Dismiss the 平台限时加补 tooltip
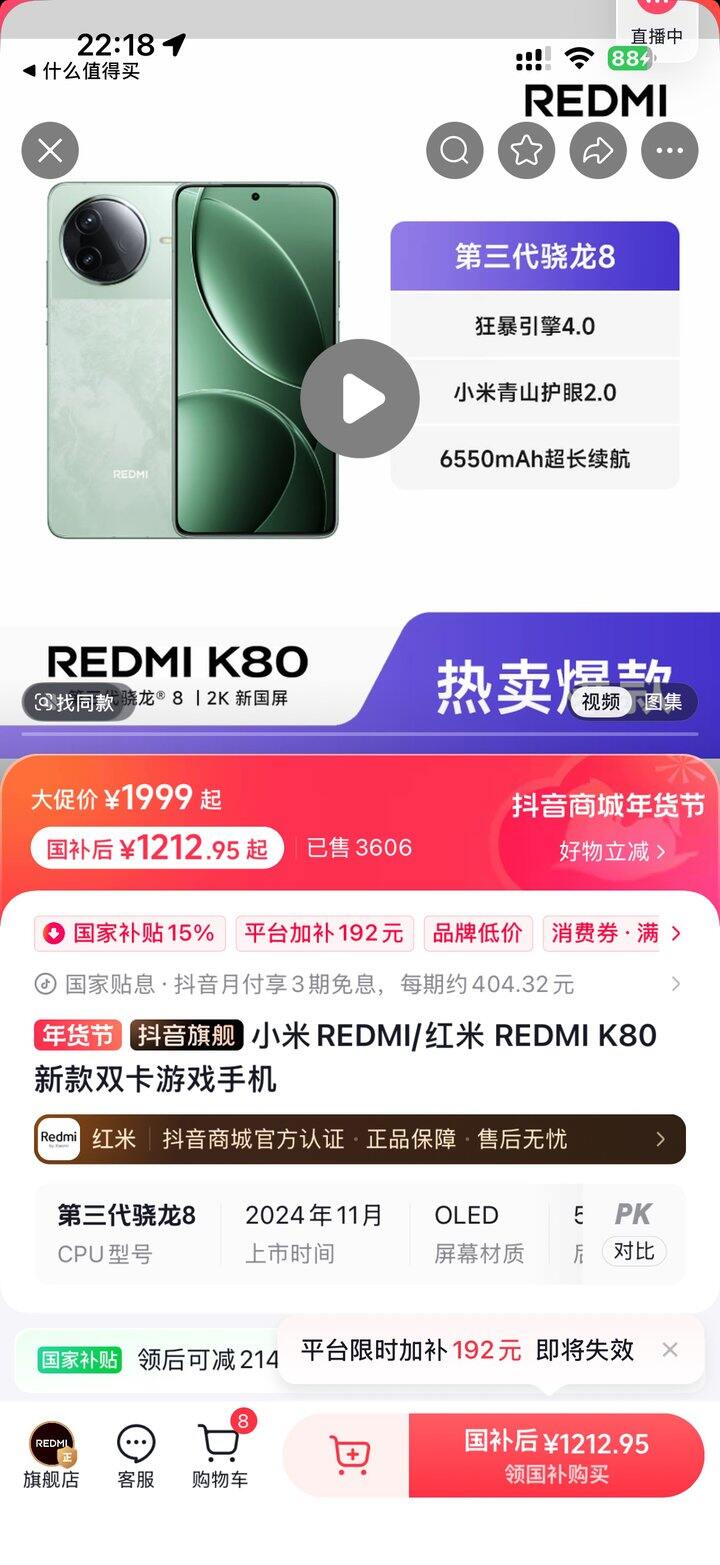The width and height of the screenshot is (720, 1565). click(670, 1350)
